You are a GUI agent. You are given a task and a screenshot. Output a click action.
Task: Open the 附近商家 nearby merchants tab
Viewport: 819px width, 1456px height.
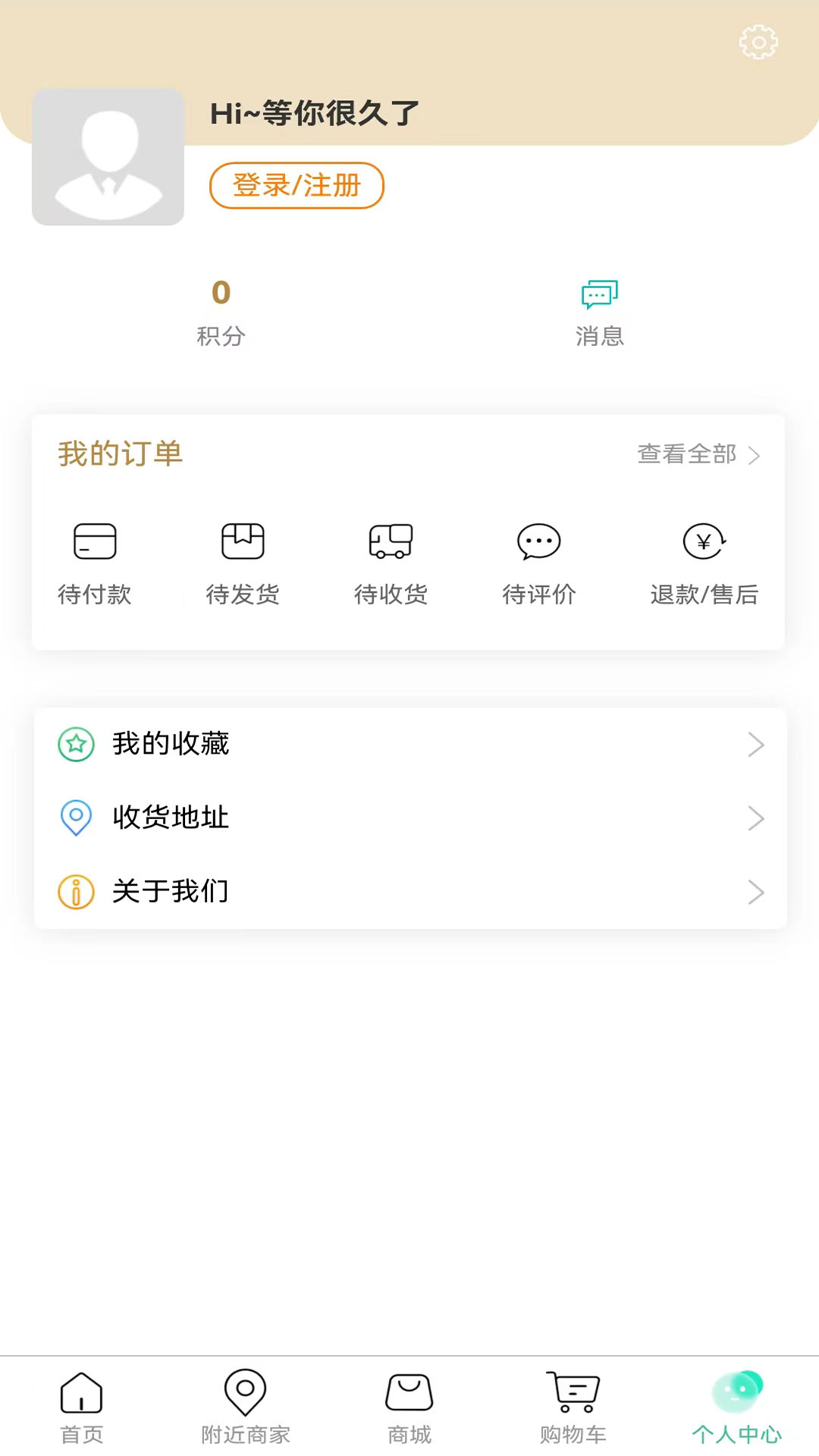pyautogui.click(x=244, y=1403)
